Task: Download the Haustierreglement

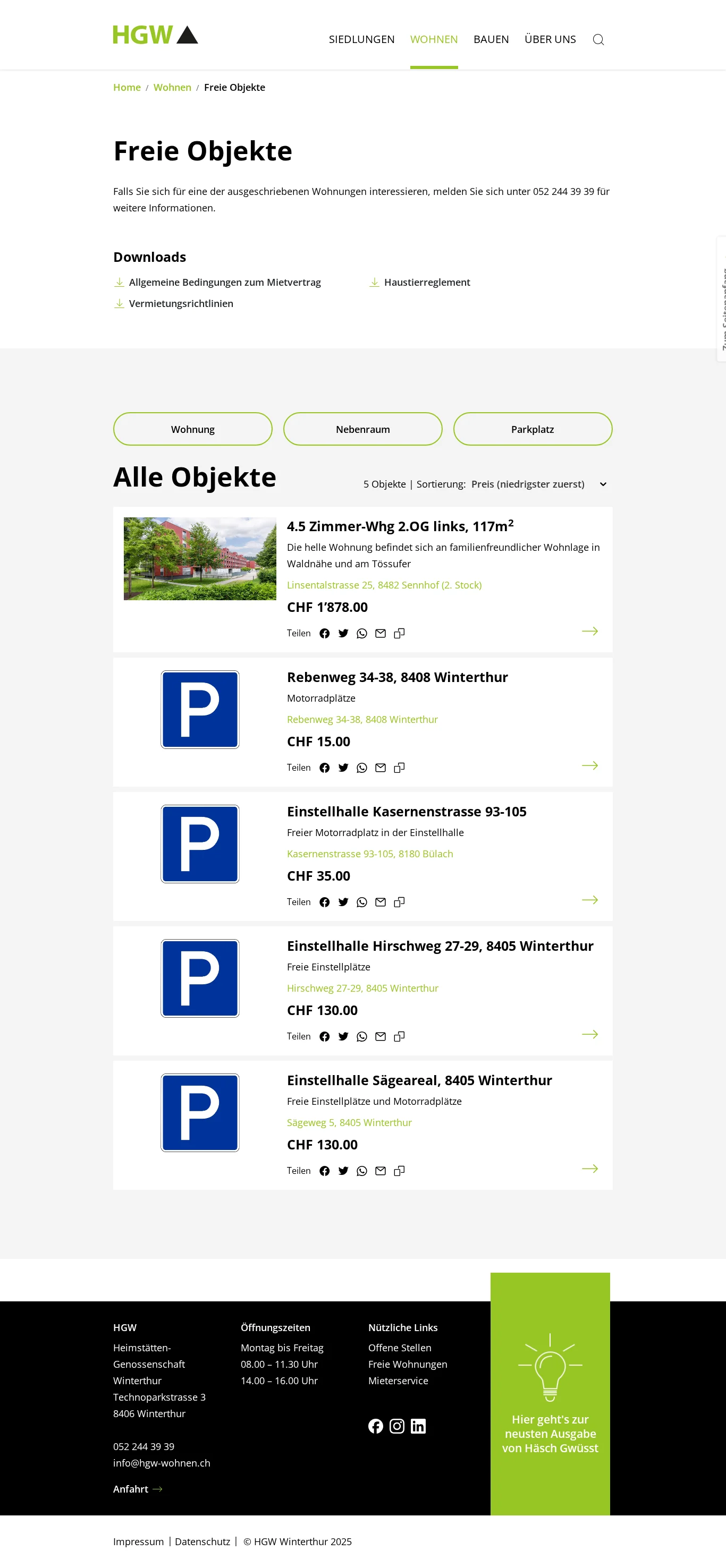Action: pyautogui.click(x=426, y=283)
